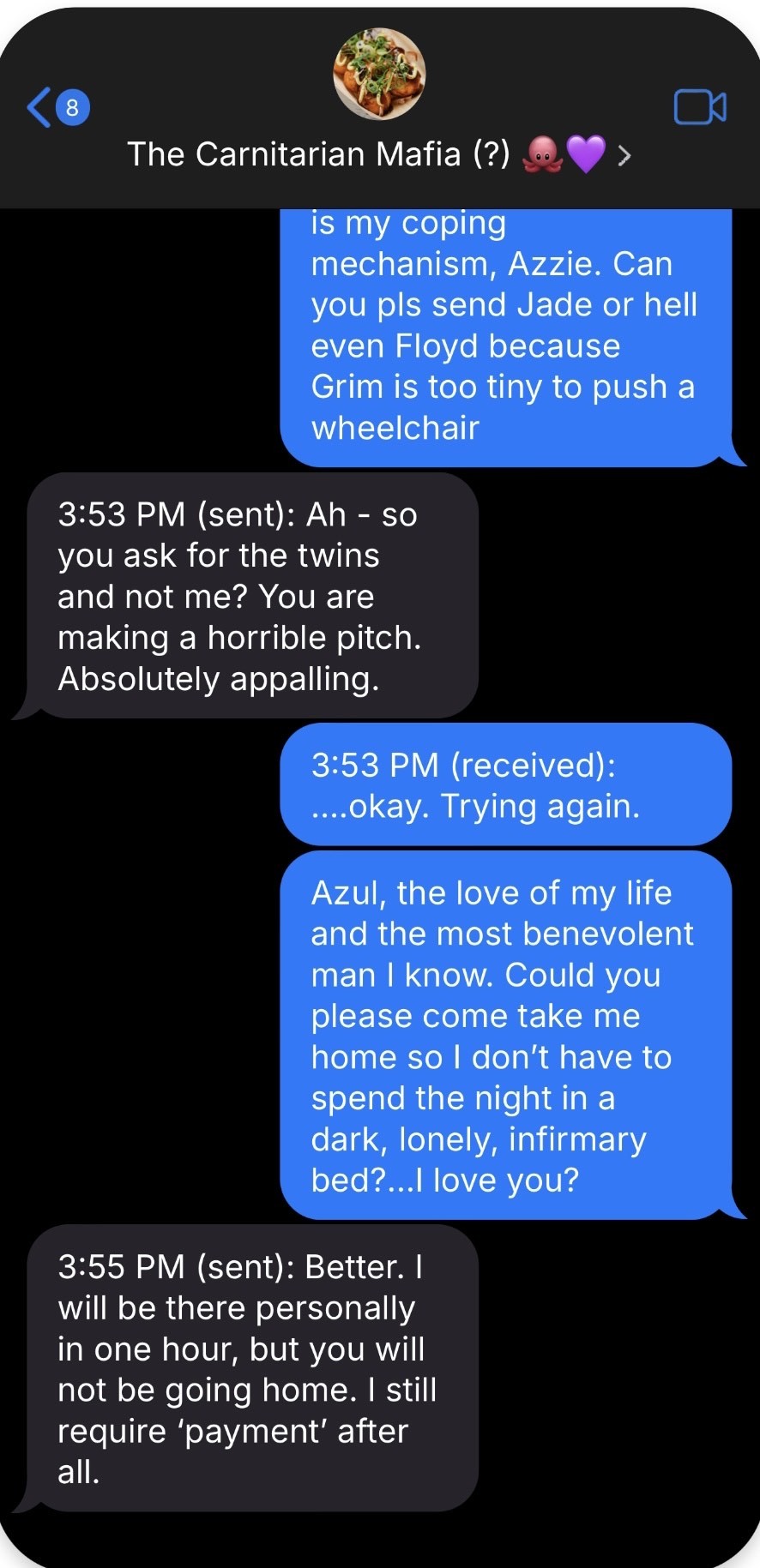The width and height of the screenshot is (760, 1568).
Task: Open The Carnitarian Mafia group details
Action: 378,155
